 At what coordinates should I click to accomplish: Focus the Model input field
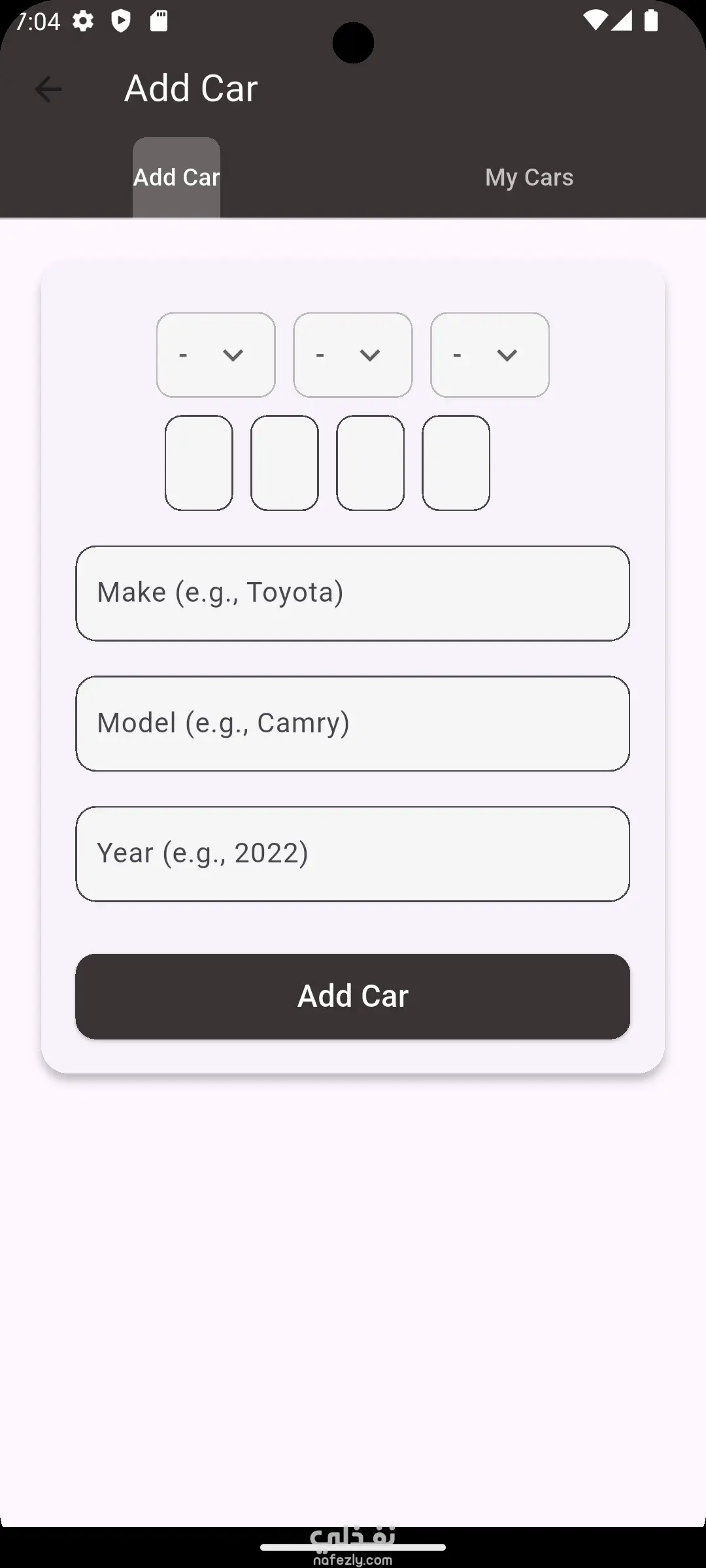click(x=353, y=723)
